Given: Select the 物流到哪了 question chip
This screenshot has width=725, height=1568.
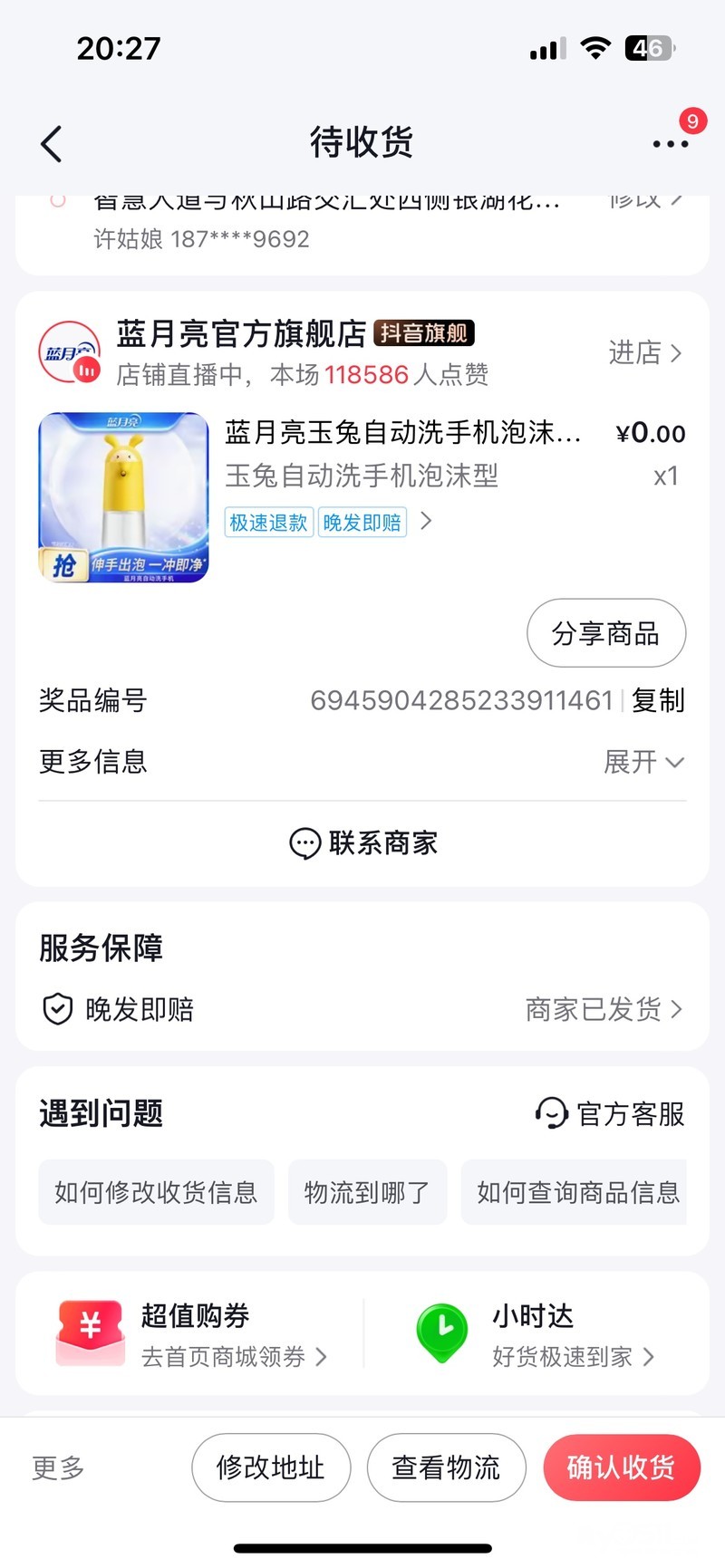Looking at the screenshot, I should coord(367,1192).
